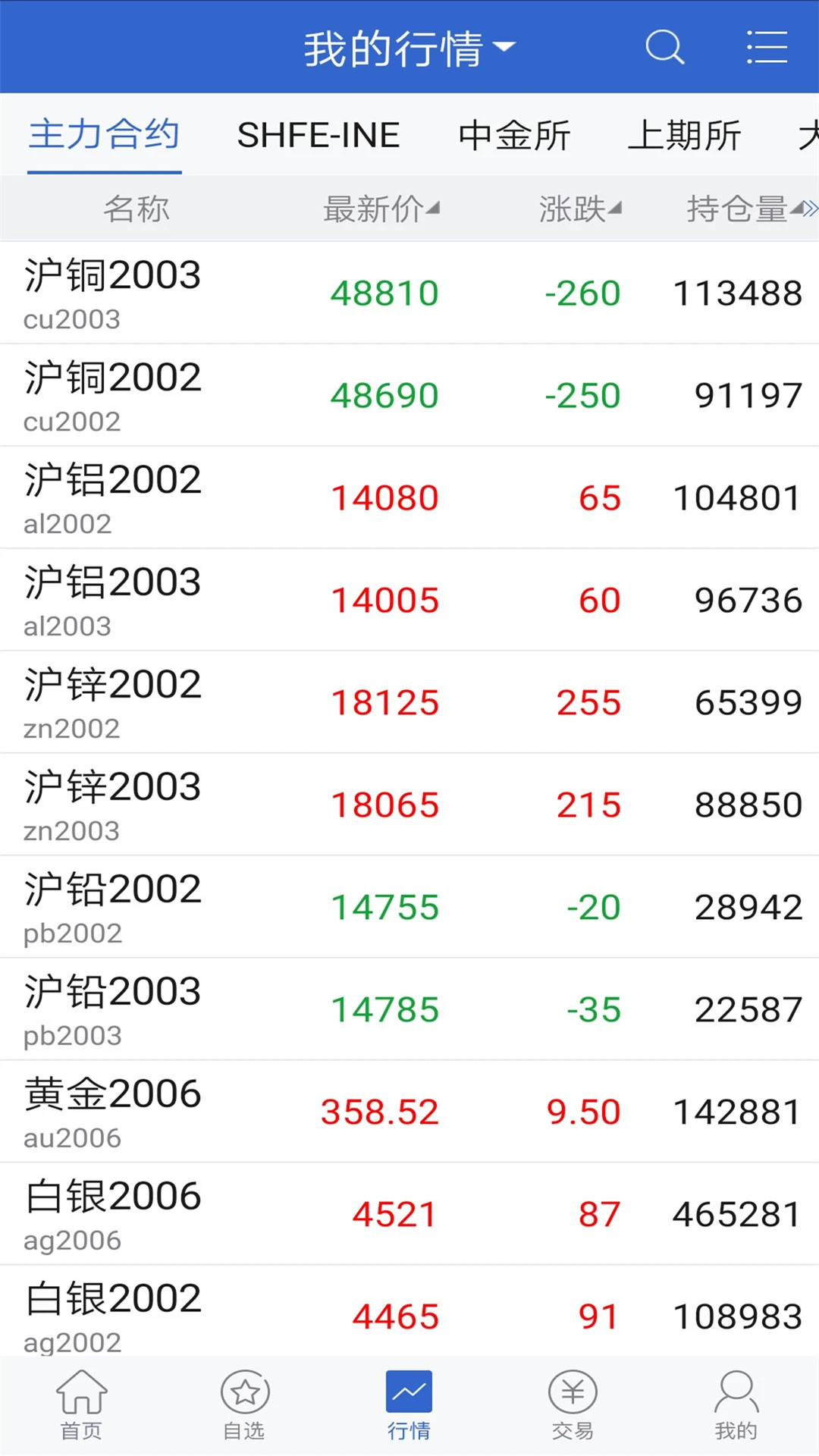This screenshot has width=819, height=1456.
Task: Open the list menu at top right
Action: tap(767, 47)
